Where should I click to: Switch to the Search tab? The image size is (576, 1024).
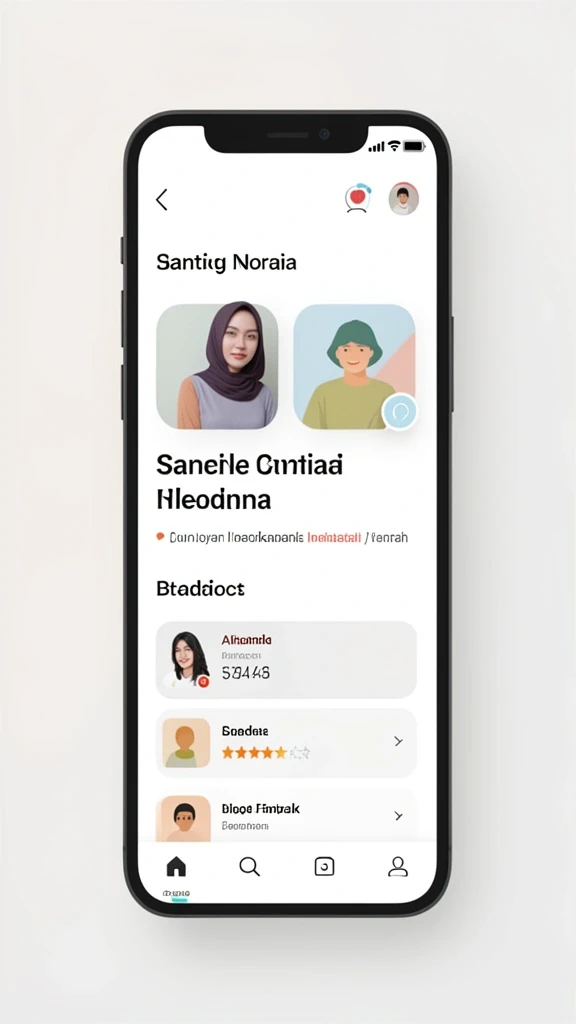pyautogui.click(x=249, y=867)
